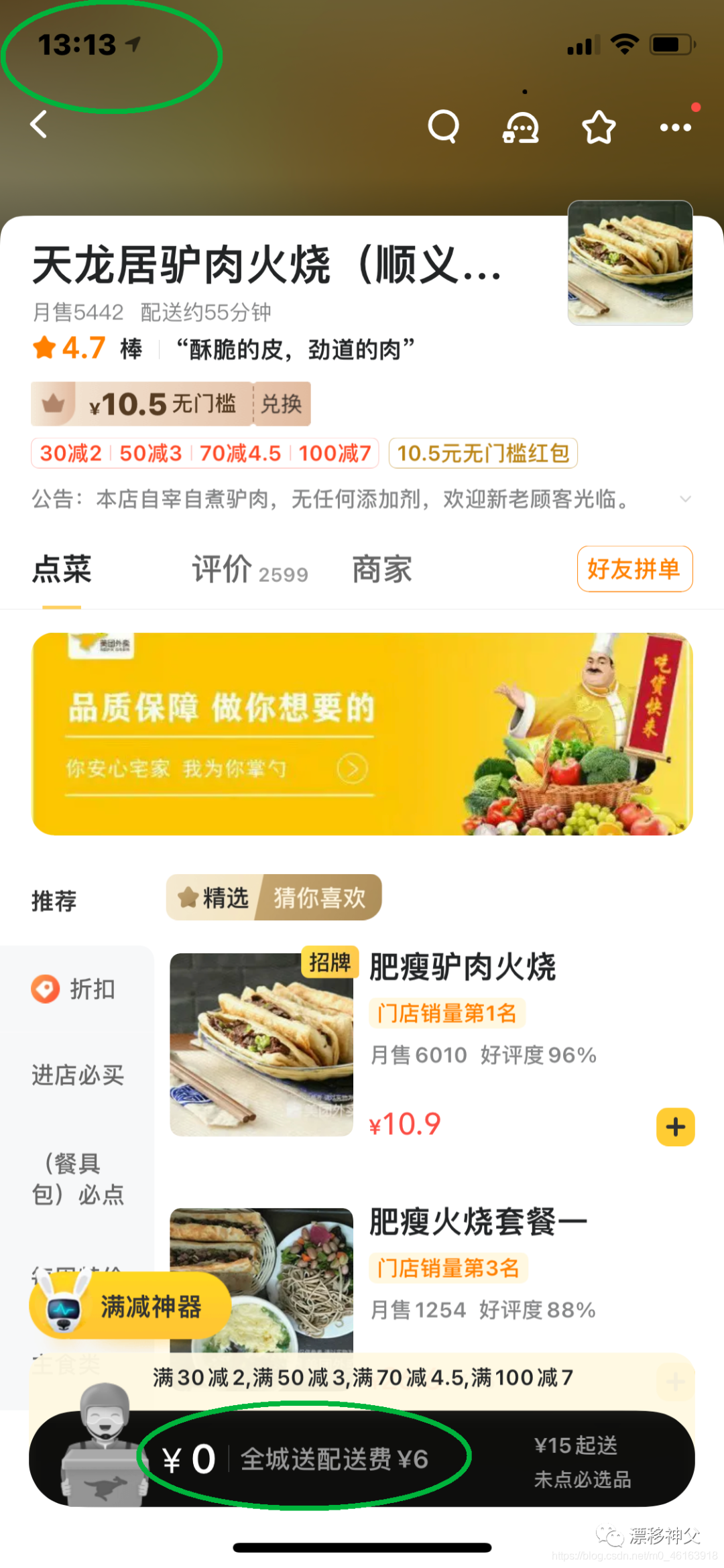Click the customer service headset icon
Viewport: 724px width, 1568px height.
click(520, 127)
